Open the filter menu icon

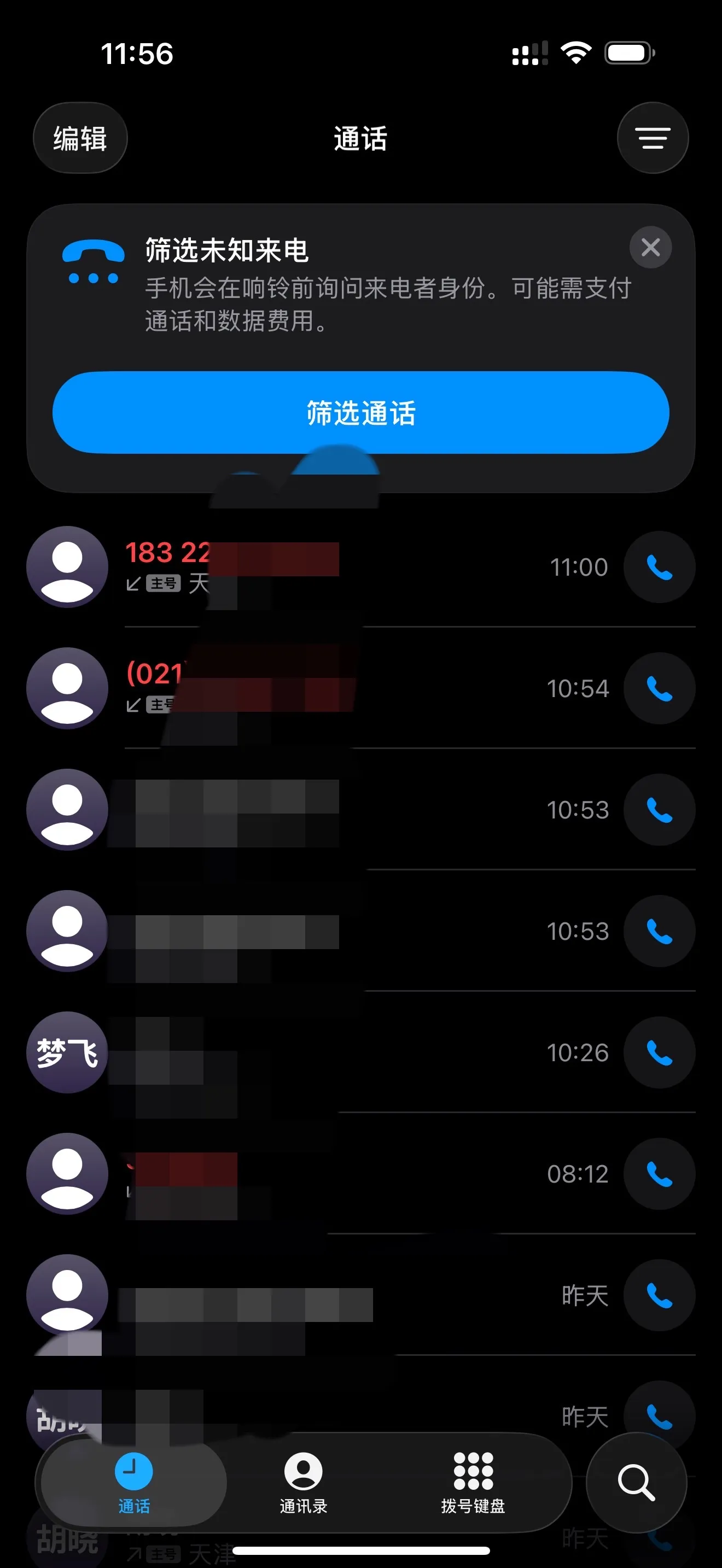(x=653, y=138)
